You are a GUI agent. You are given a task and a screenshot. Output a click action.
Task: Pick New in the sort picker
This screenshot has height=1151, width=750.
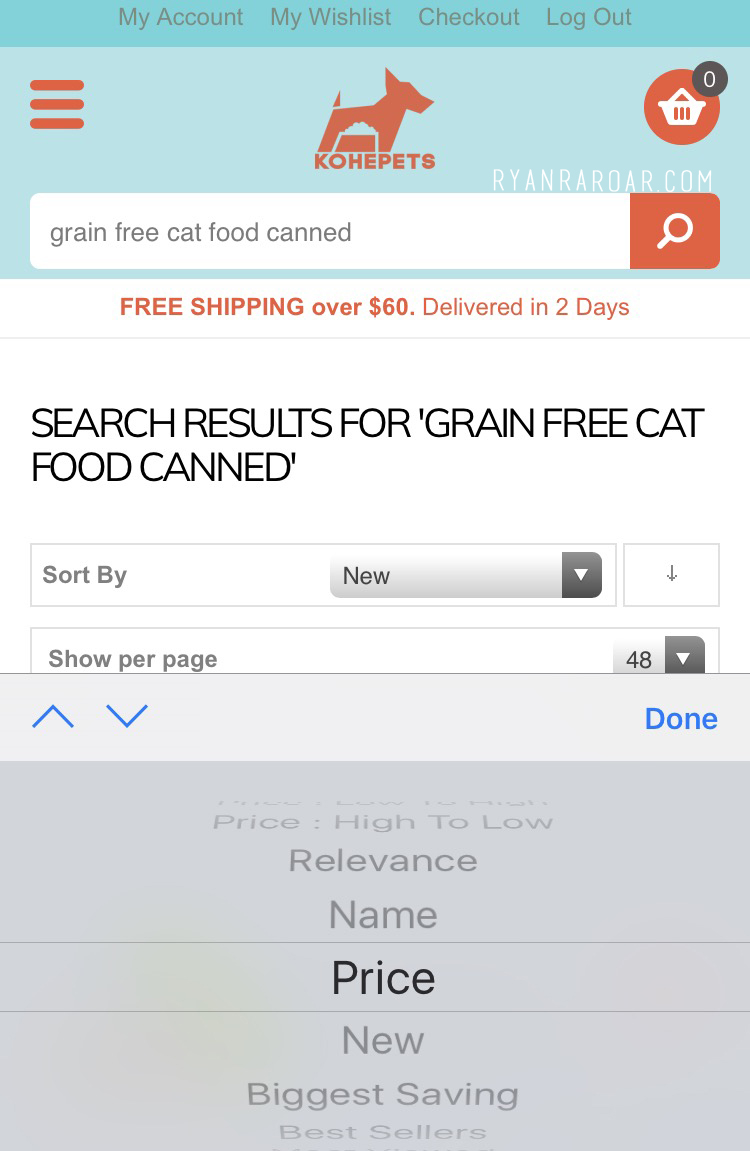pyautogui.click(x=383, y=1041)
